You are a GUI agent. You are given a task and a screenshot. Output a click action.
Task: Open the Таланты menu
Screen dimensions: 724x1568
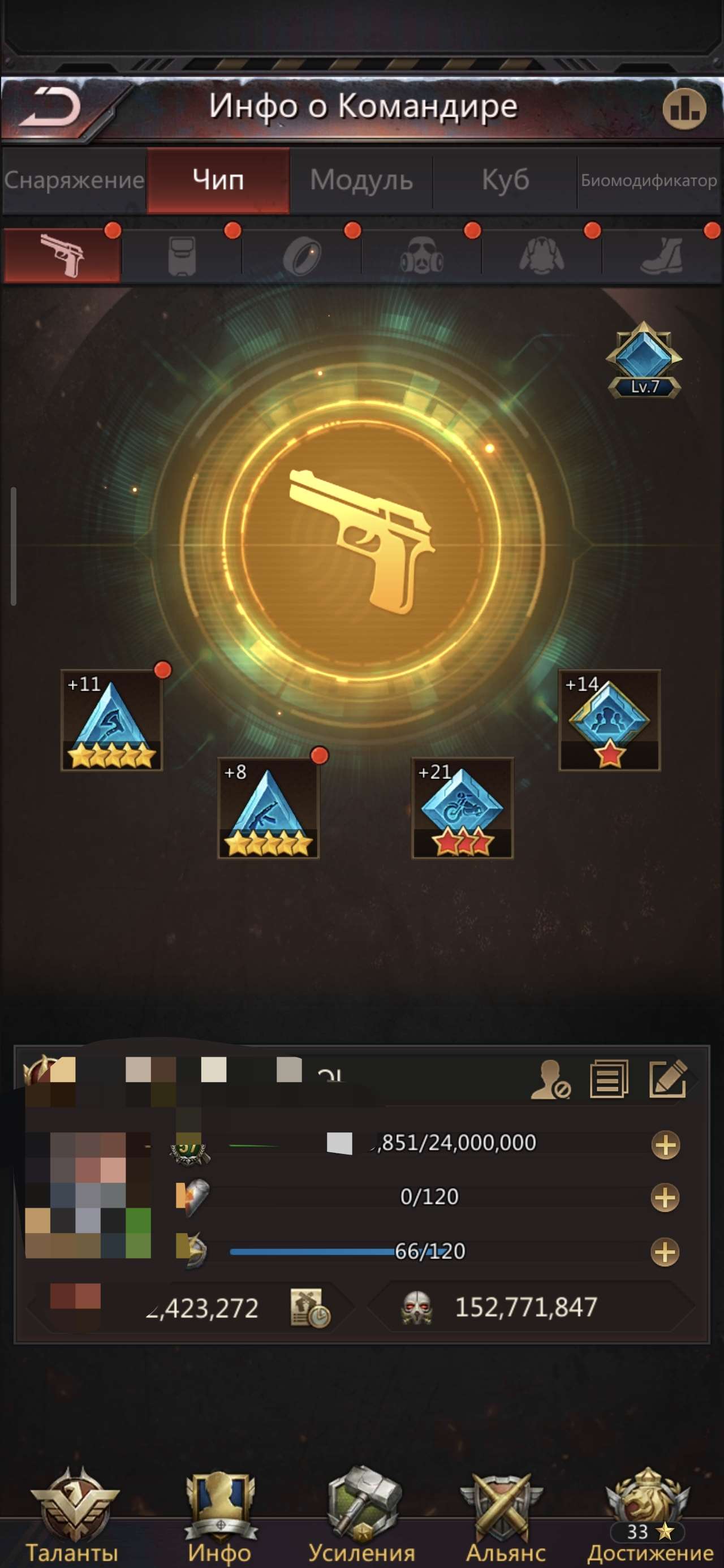73,1515
